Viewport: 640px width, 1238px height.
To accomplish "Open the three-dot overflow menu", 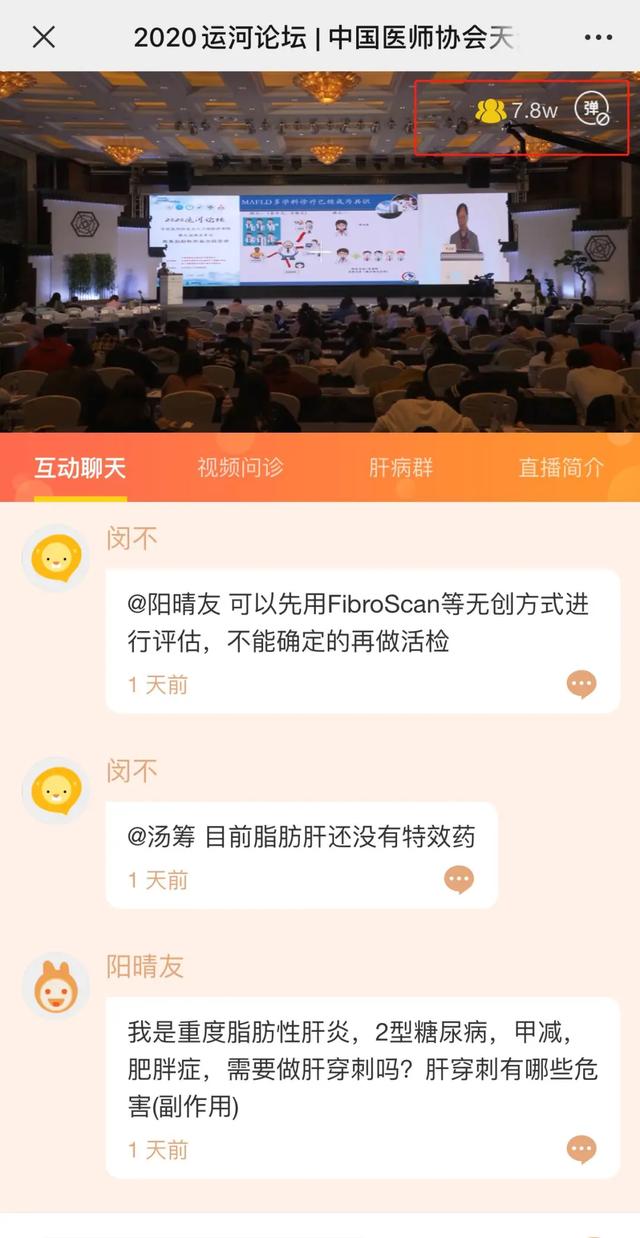I will click(598, 38).
